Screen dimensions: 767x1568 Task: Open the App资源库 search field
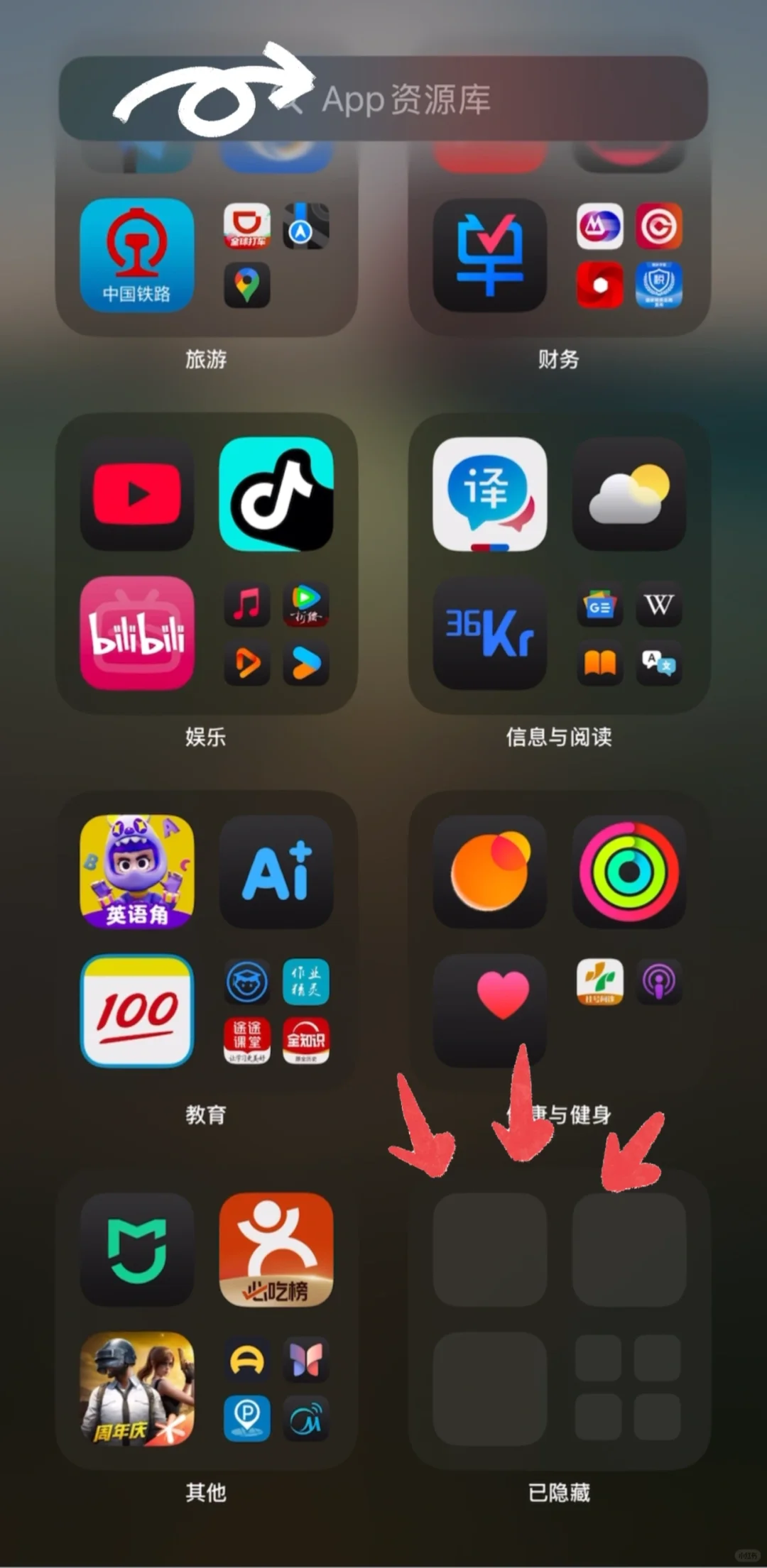[x=405, y=99]
